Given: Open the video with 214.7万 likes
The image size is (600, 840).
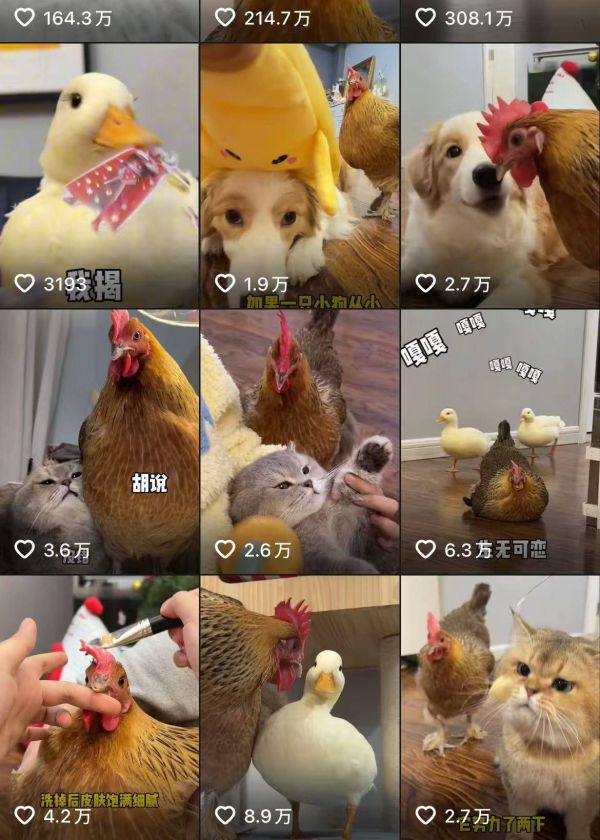Looking at the screenshot, I should pyautogui.click(x=299, y=20).
